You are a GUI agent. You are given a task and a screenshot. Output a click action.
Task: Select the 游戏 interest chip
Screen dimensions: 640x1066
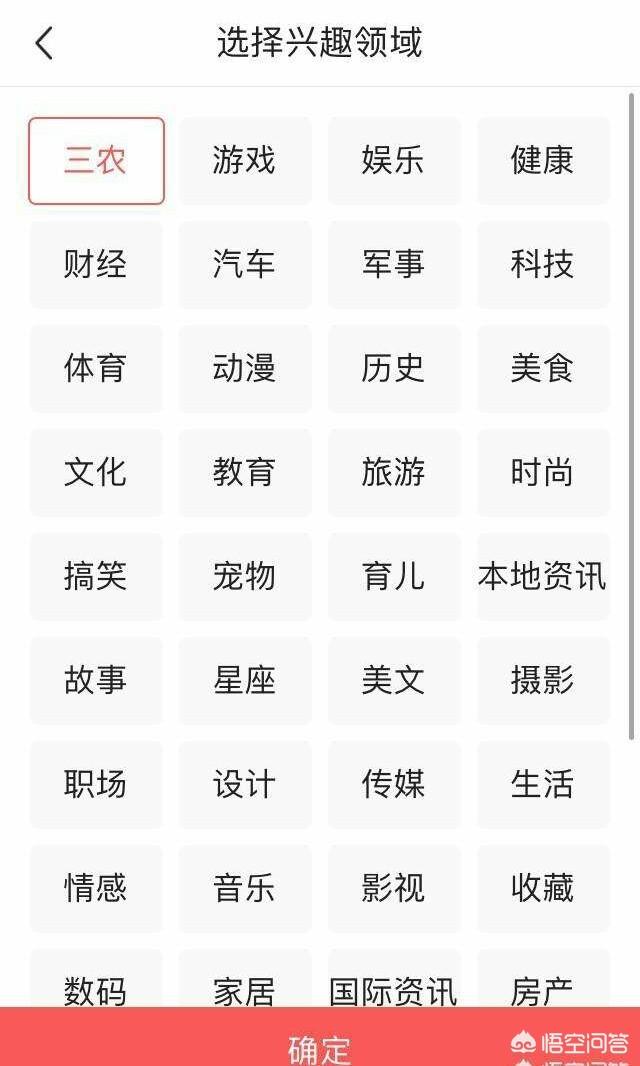pyautogui.click(x=245, y=161)
